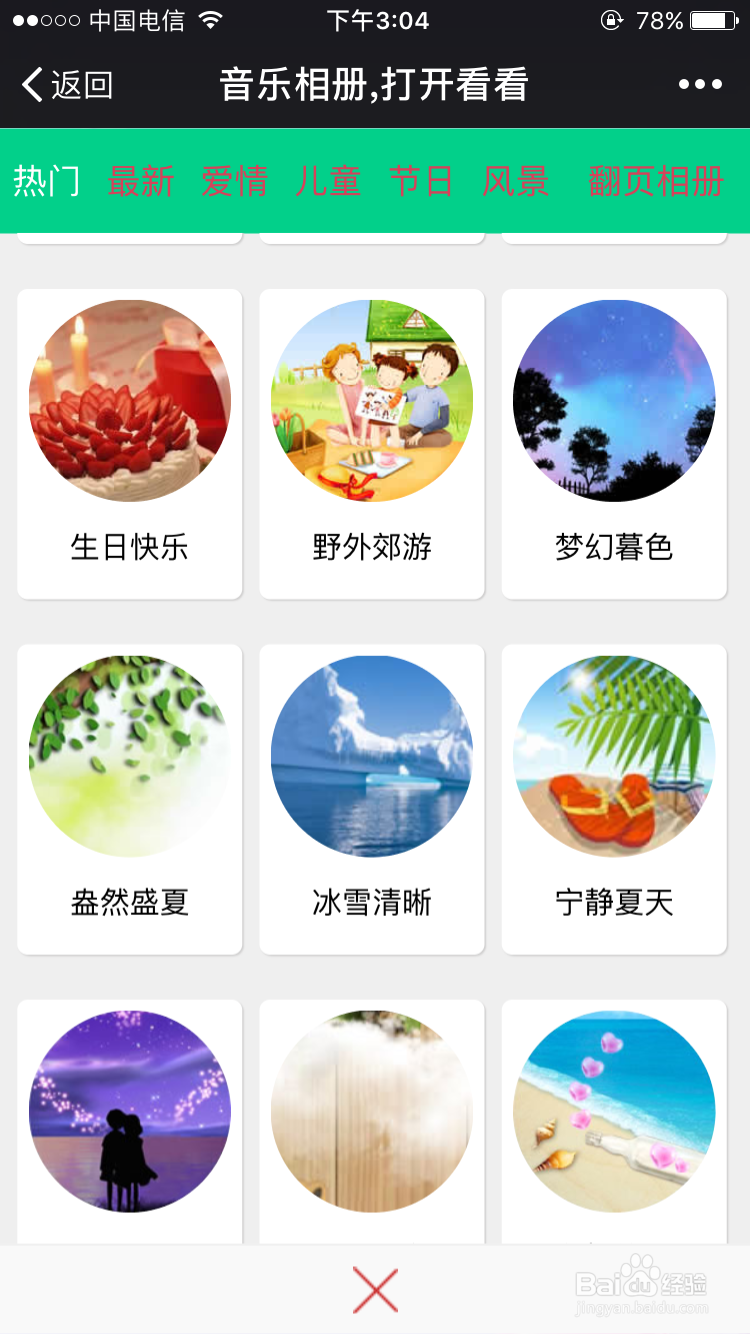
Task: Show the 风景 templates tab
Action: [x=515, y=181]
